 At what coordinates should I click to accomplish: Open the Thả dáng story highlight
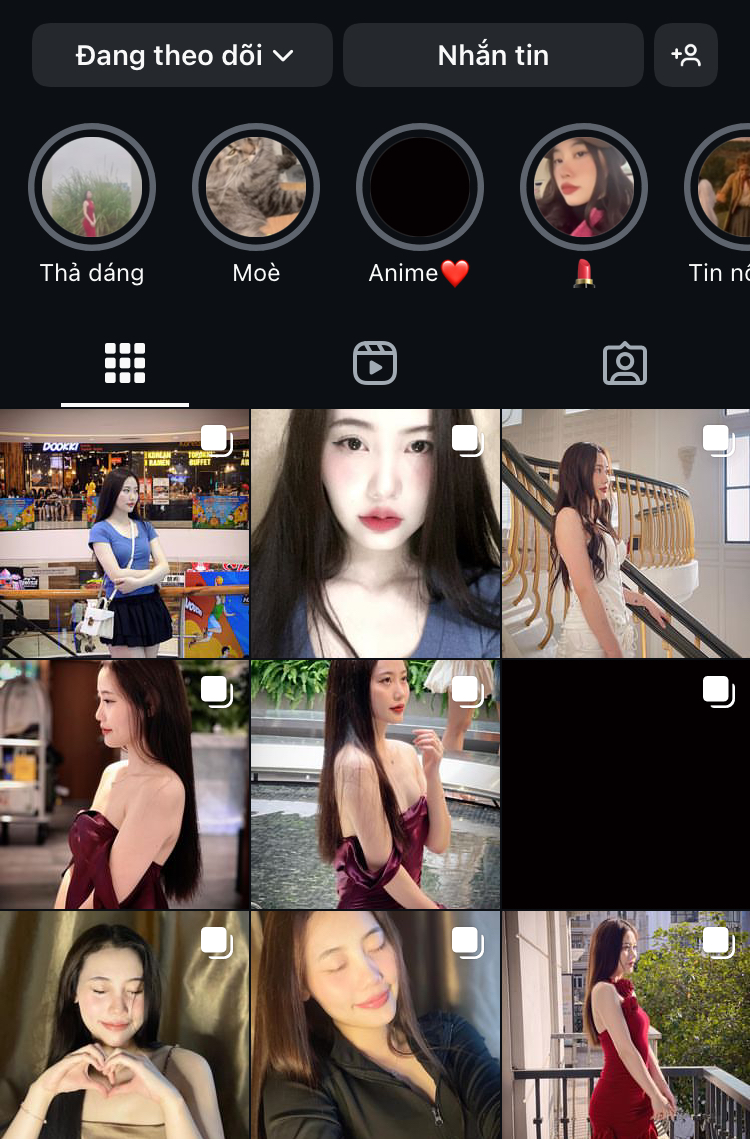[x=92, y=187]
